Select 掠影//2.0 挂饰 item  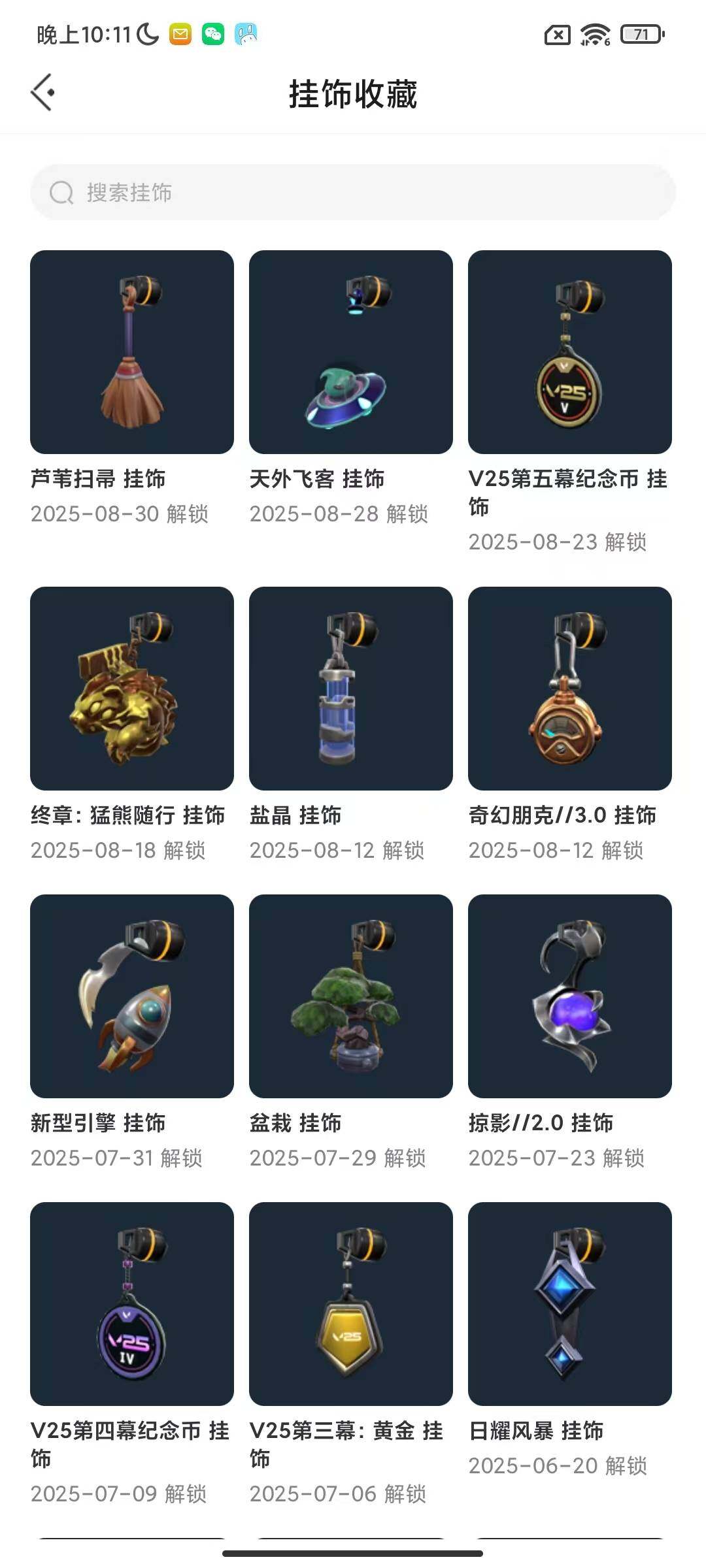coord(570,996)
